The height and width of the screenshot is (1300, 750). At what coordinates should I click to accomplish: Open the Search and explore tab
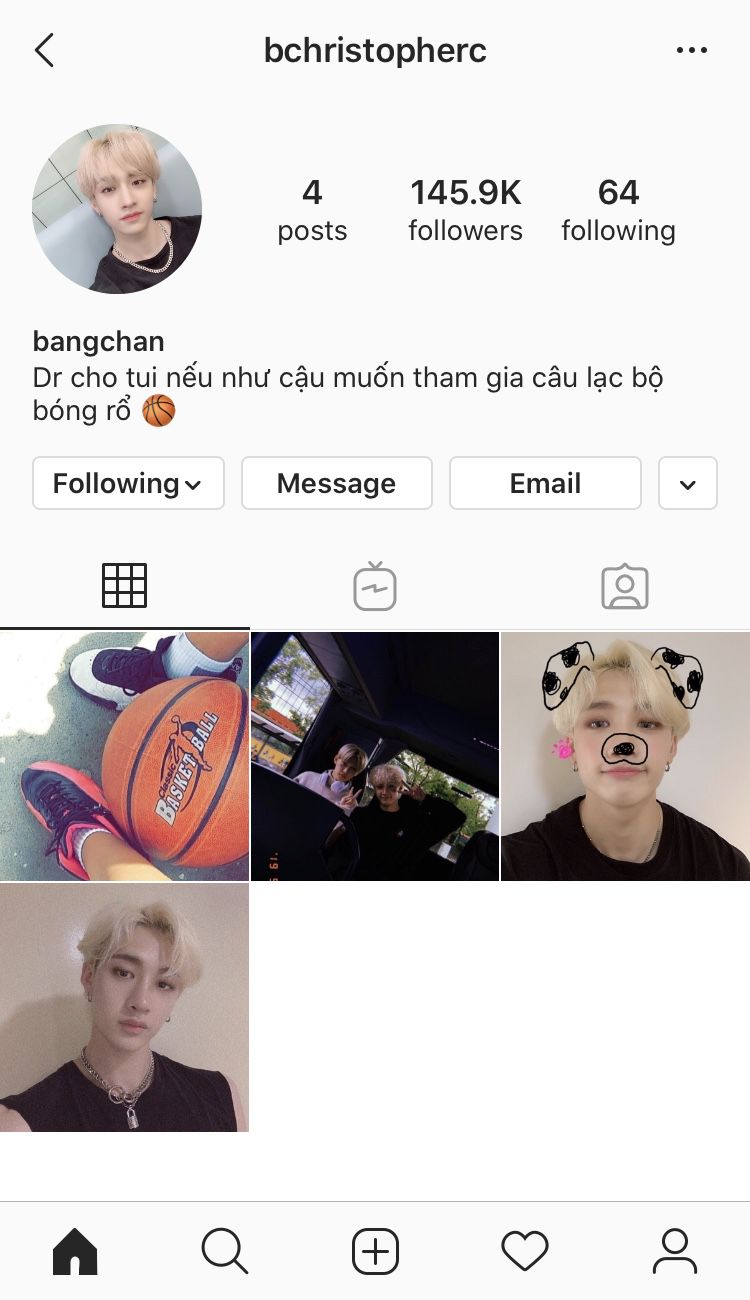coord(224,1251)
